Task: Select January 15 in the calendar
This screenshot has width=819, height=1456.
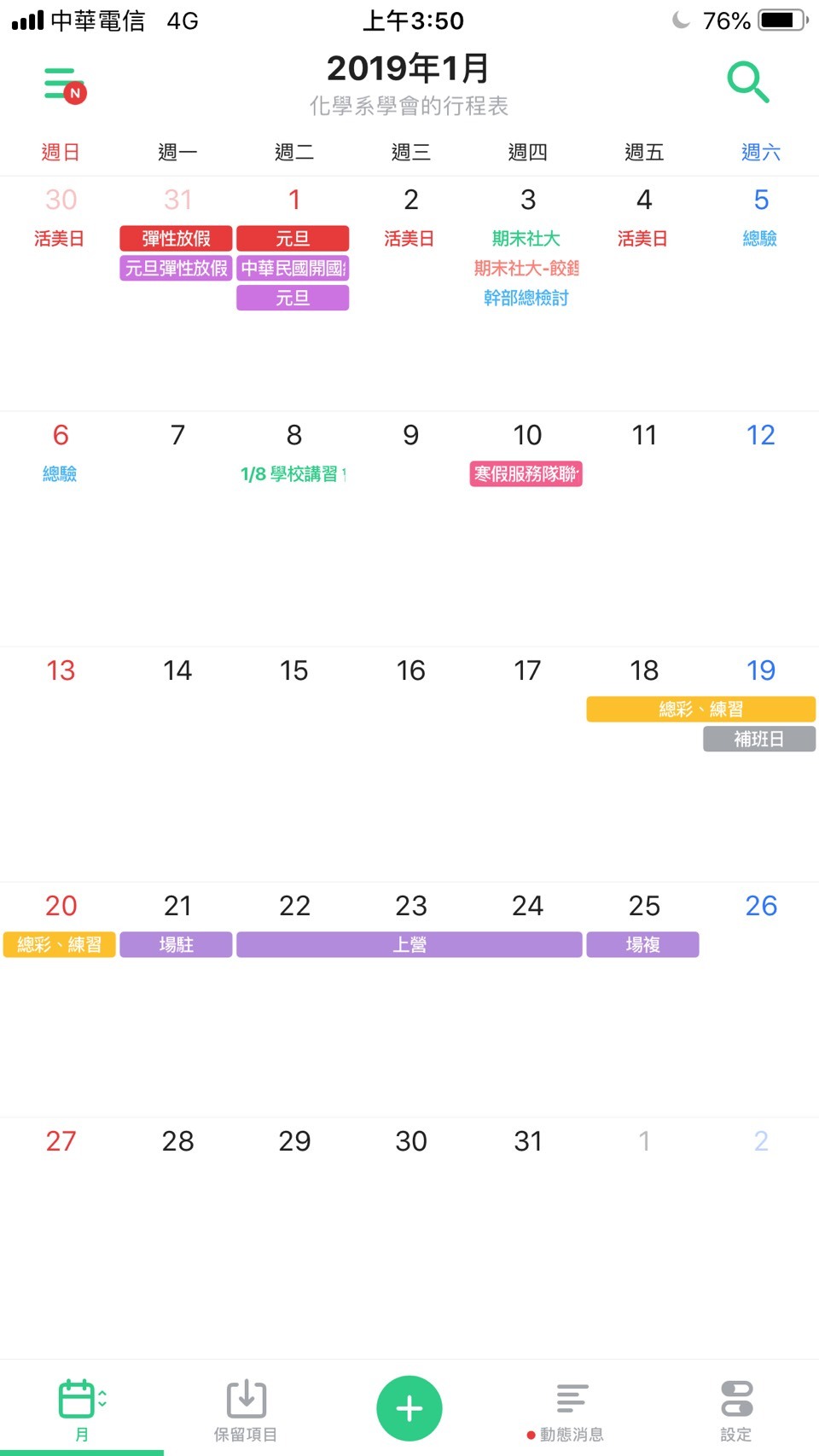Action: 293,670
